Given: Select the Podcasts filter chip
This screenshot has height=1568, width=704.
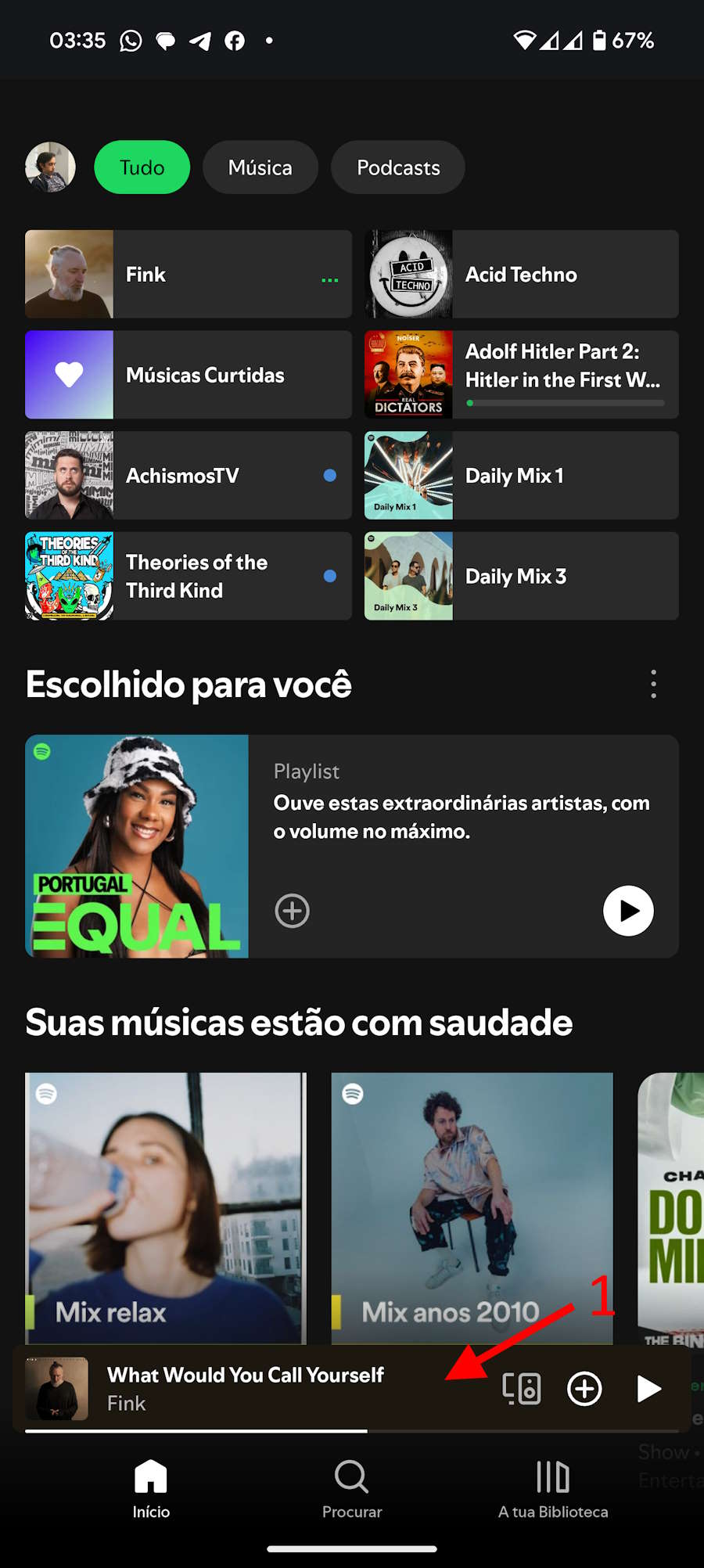Looking at the screenshot, I should (398, 167).
